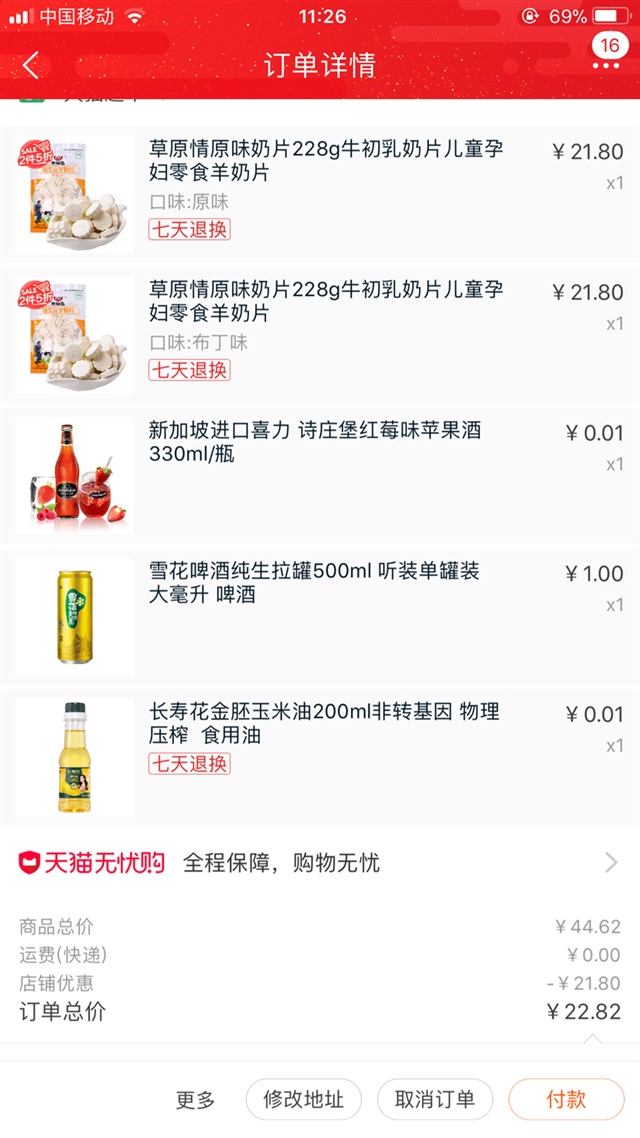The width and height of the screenshot is (640, 1138).
Task: Open the 原味 milk tablets item
Action: [x=326, y=162]
